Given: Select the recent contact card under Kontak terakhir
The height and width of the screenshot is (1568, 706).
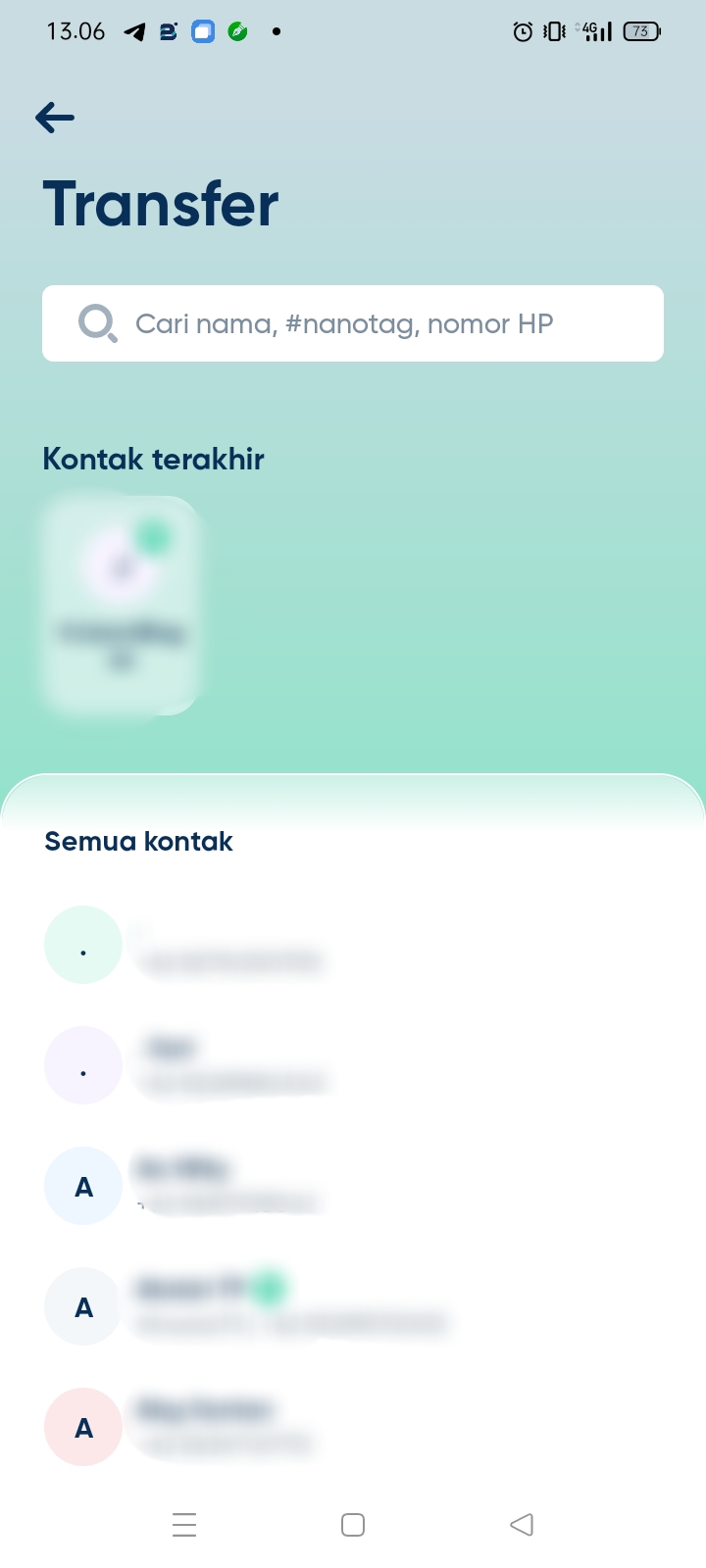Looking at the screenshot, I should (121, 605).
